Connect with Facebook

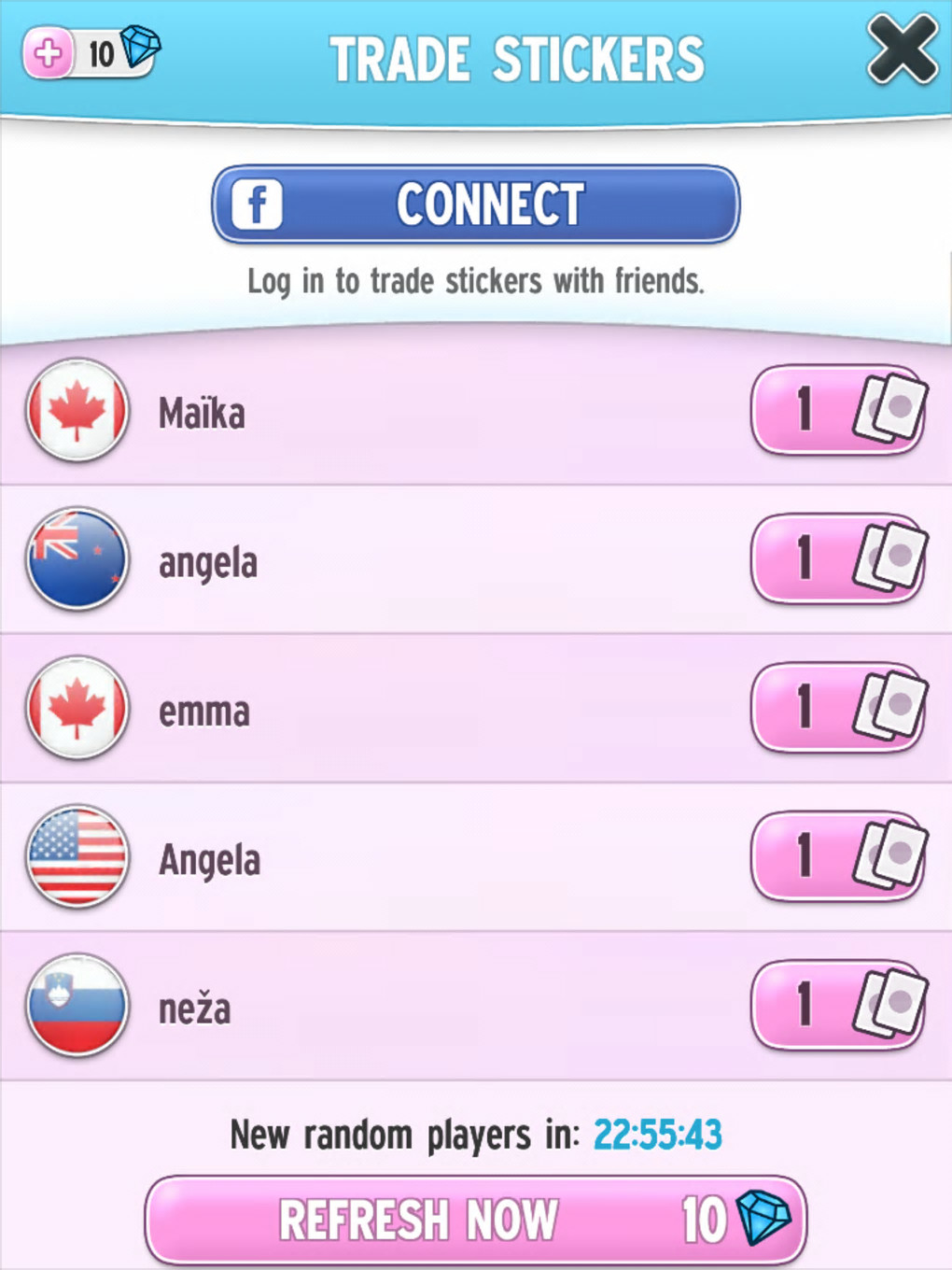[475, 205]
